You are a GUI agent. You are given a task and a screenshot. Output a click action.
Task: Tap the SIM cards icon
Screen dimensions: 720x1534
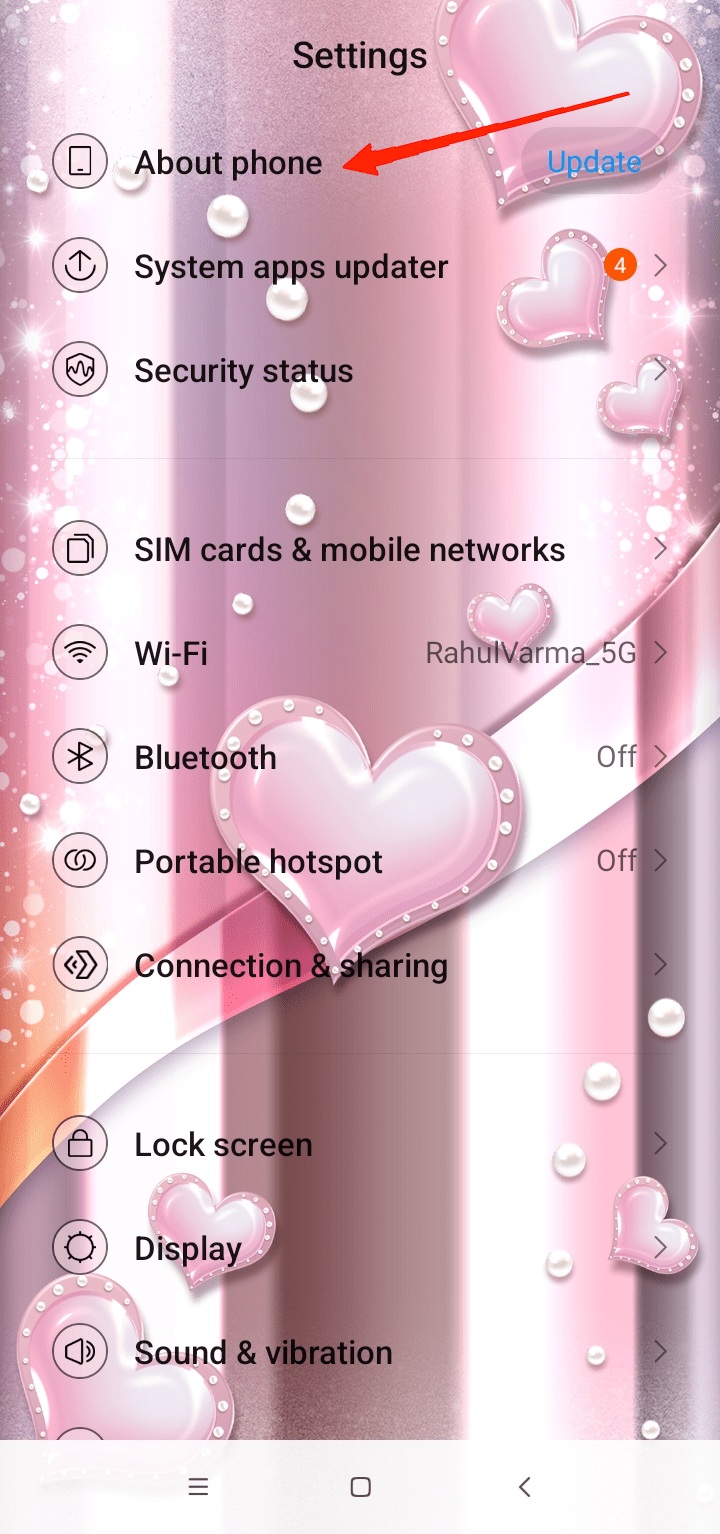coord(80,548)
